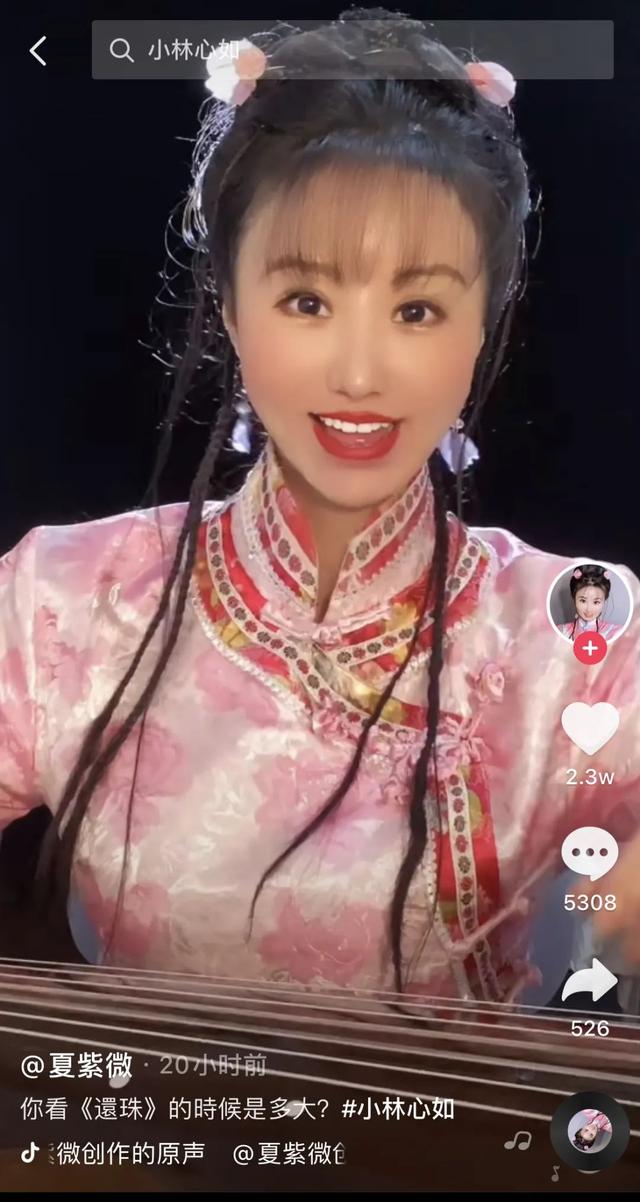Share this video via the arrow
640x1202 pixels.
[590, 981]
